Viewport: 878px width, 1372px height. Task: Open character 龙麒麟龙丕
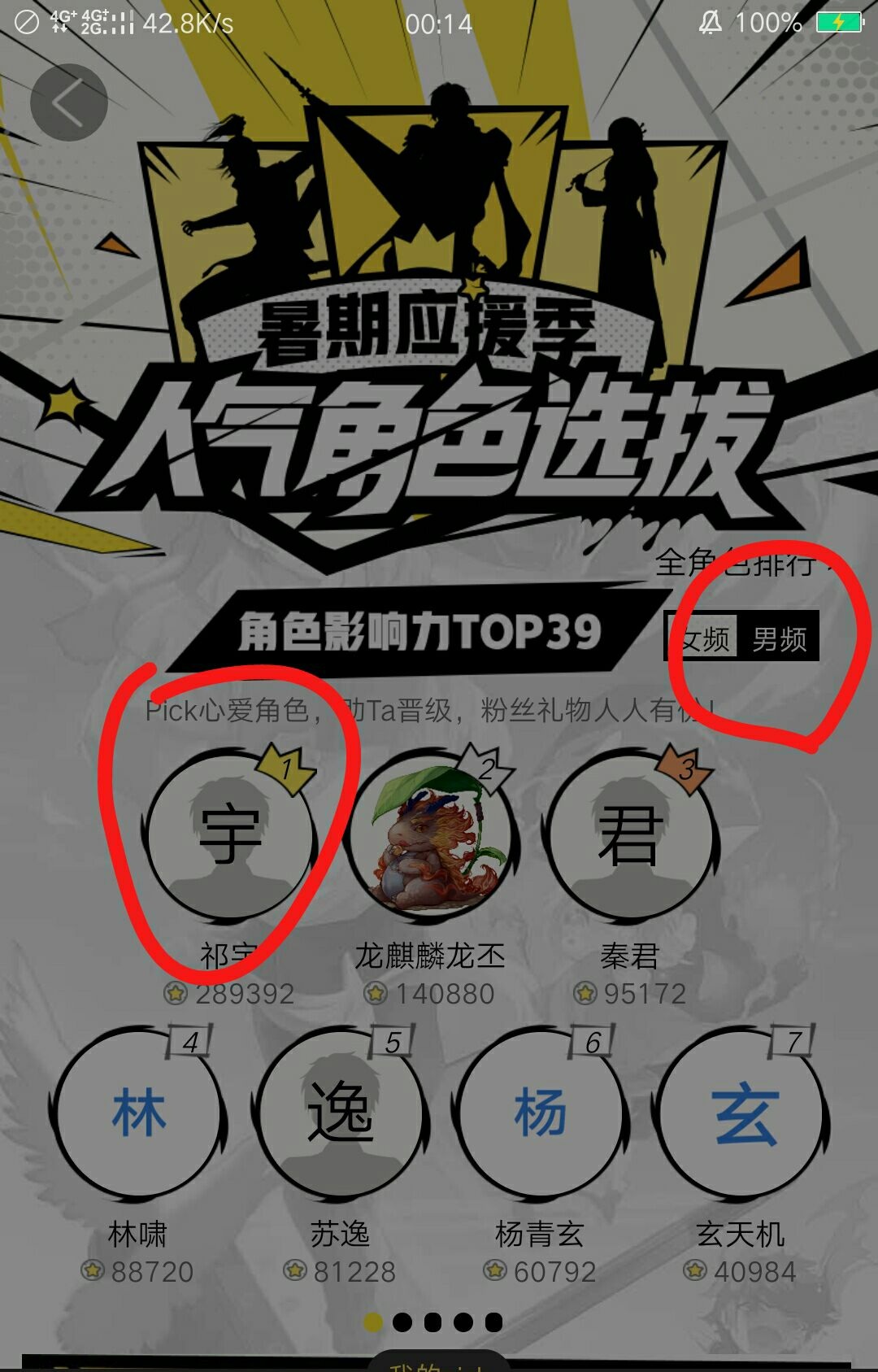click(x=430, y=838)
